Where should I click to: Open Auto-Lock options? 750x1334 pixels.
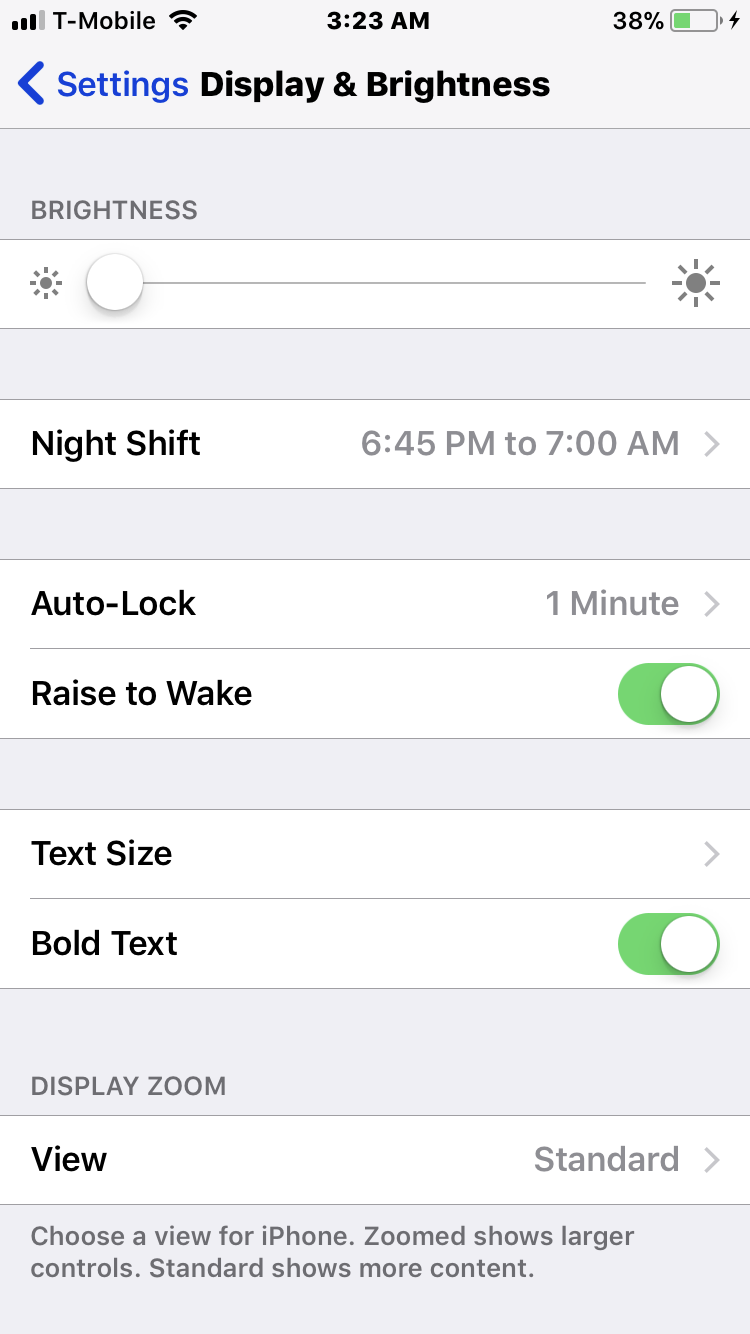[x=375, y=604]
